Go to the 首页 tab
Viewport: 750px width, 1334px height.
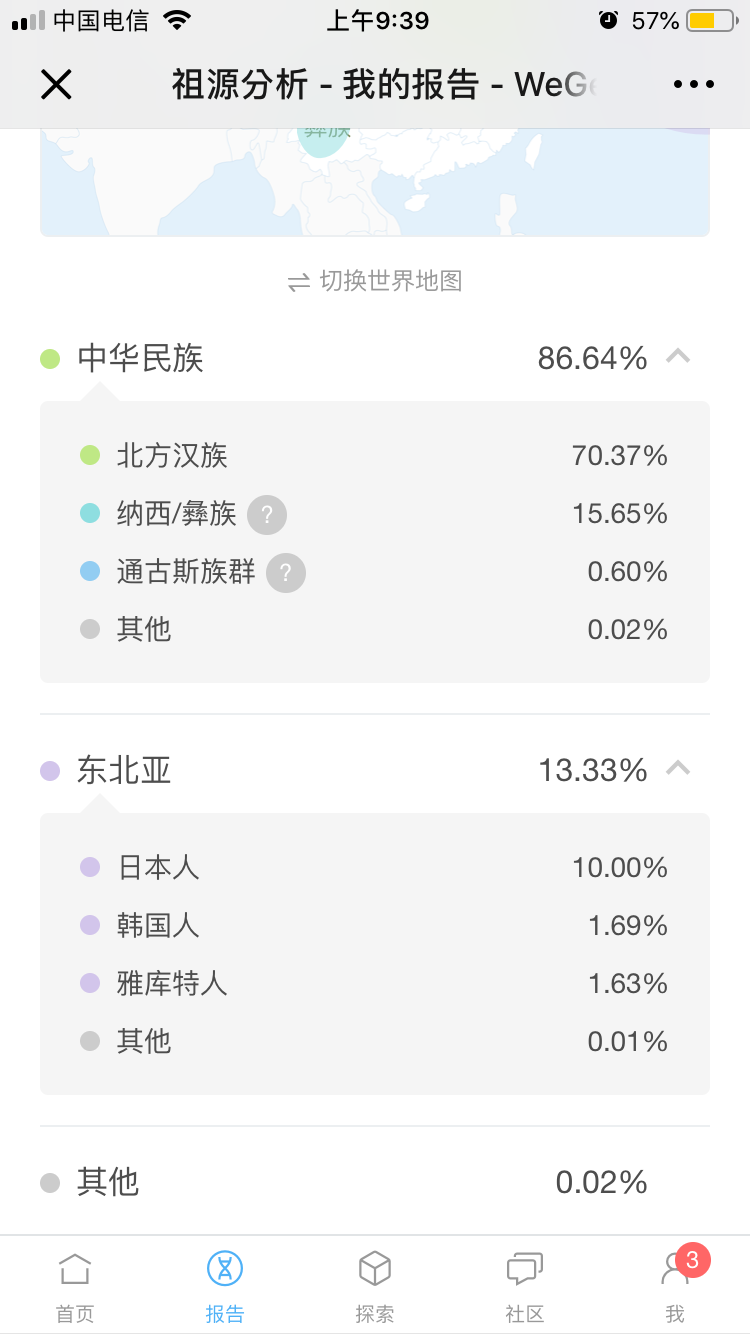pos(75,1286)
